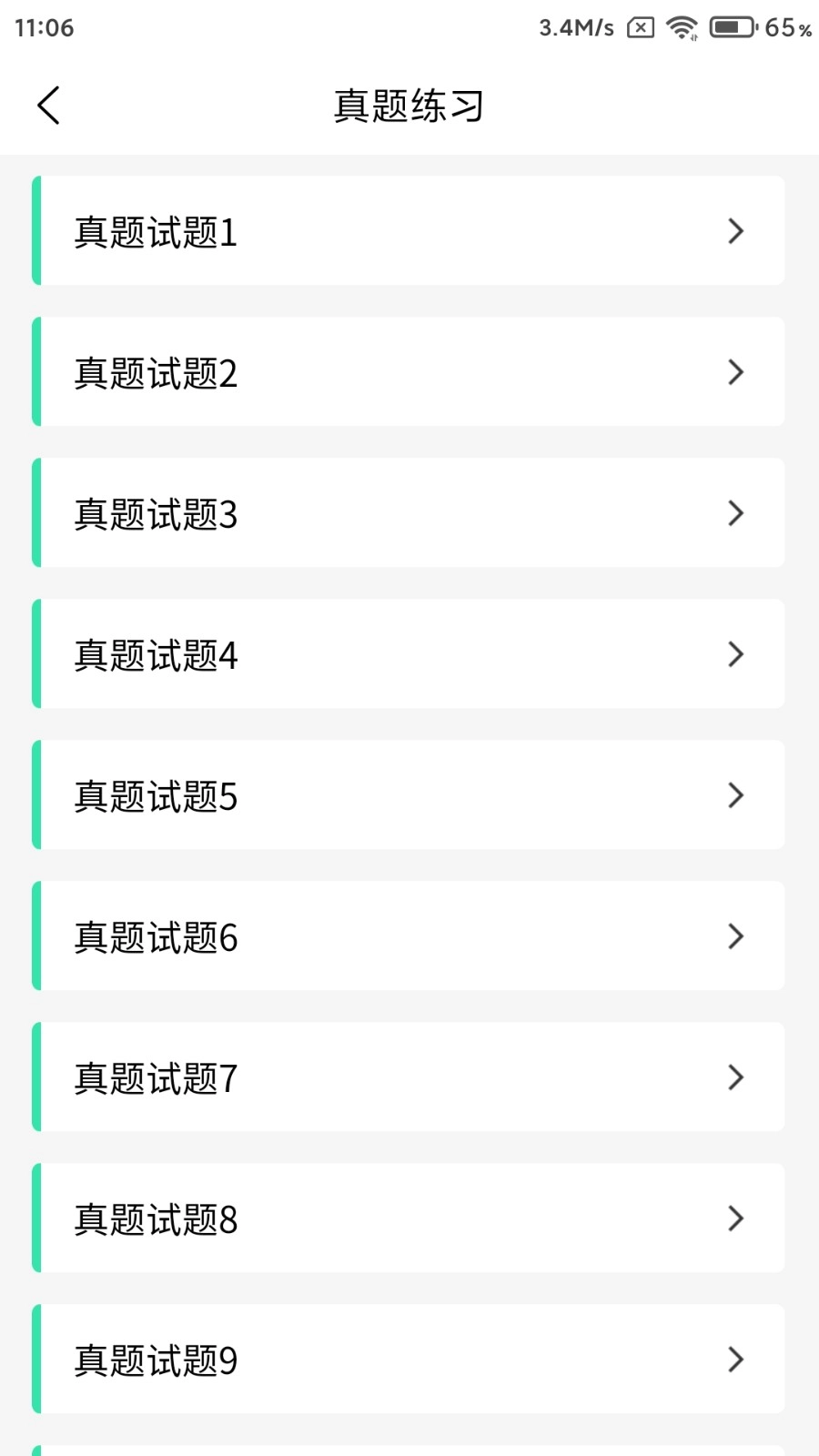This screenshot has height=1456, width=819.
Task: Tap the partially visible card below 真题试题9
Action: point(409,1447)
